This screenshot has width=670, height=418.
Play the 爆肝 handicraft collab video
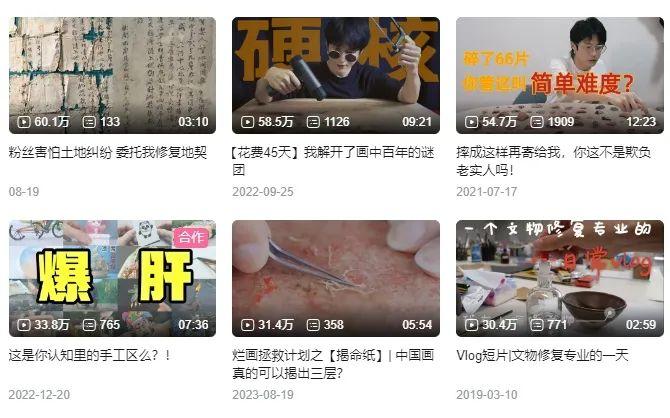112,278
